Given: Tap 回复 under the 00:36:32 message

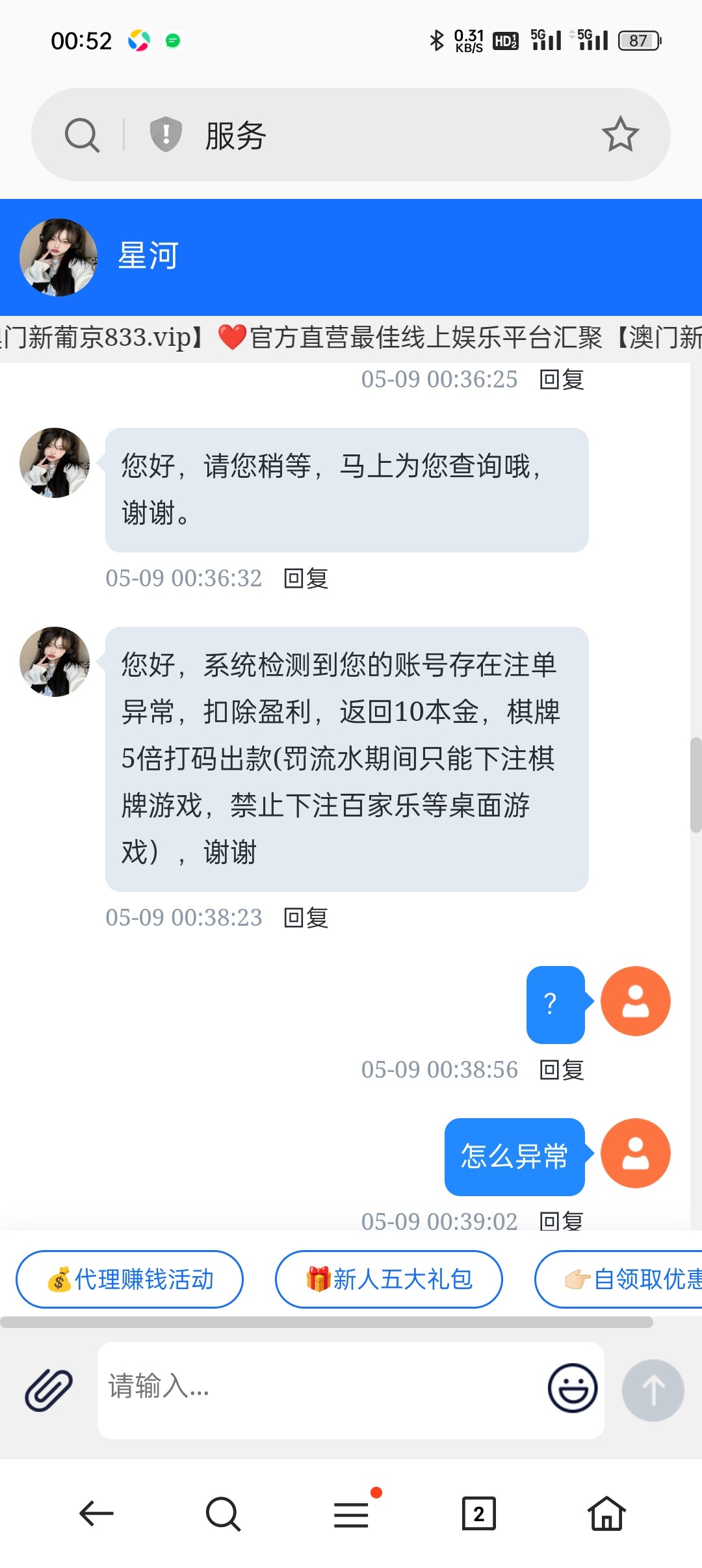Looking at the screenshot, I should click(306, 578).
